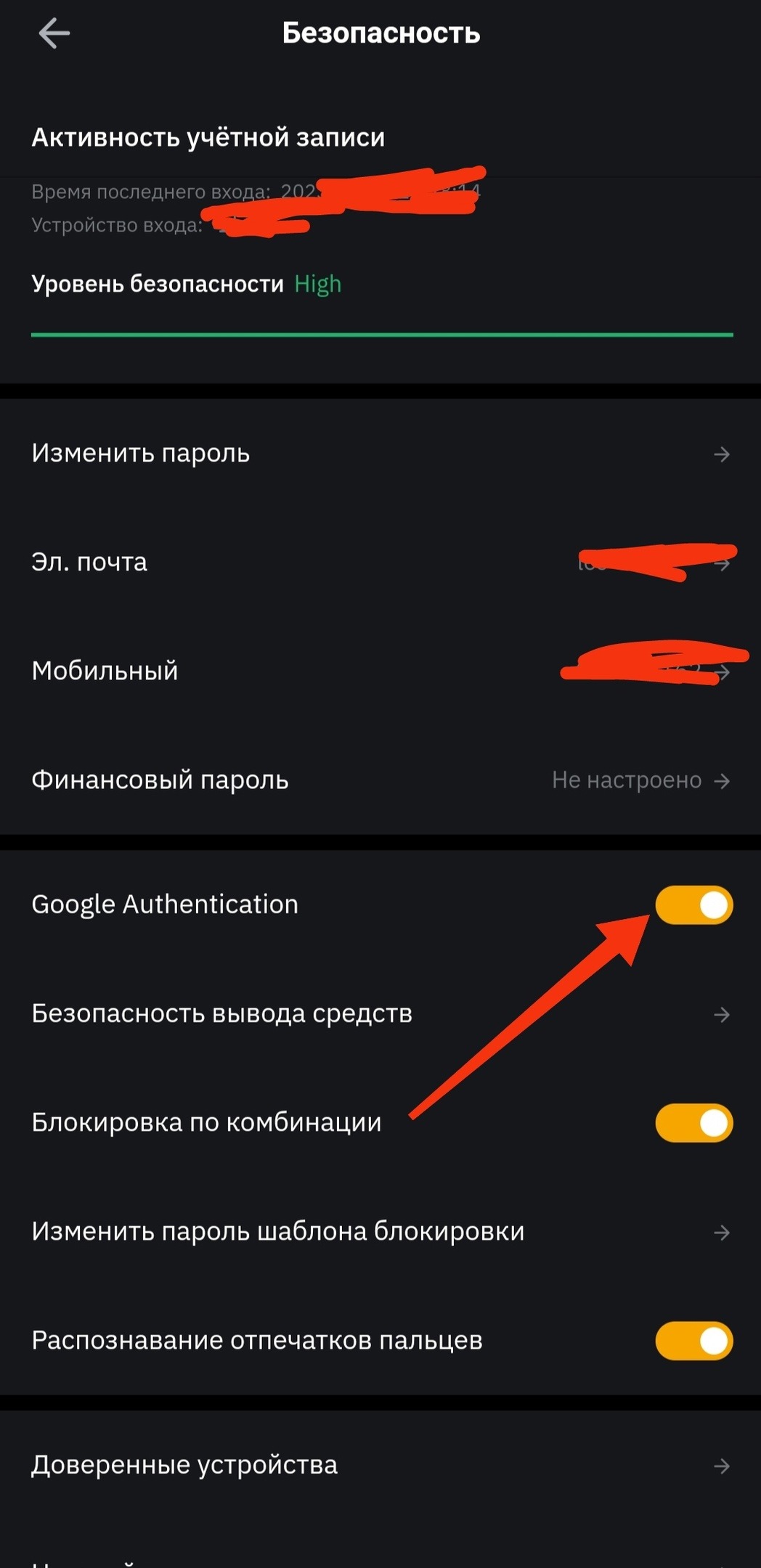Disable Блокировка по комбинации switch
This screenshot has width=761, height=1568.
coord(693,1123)
